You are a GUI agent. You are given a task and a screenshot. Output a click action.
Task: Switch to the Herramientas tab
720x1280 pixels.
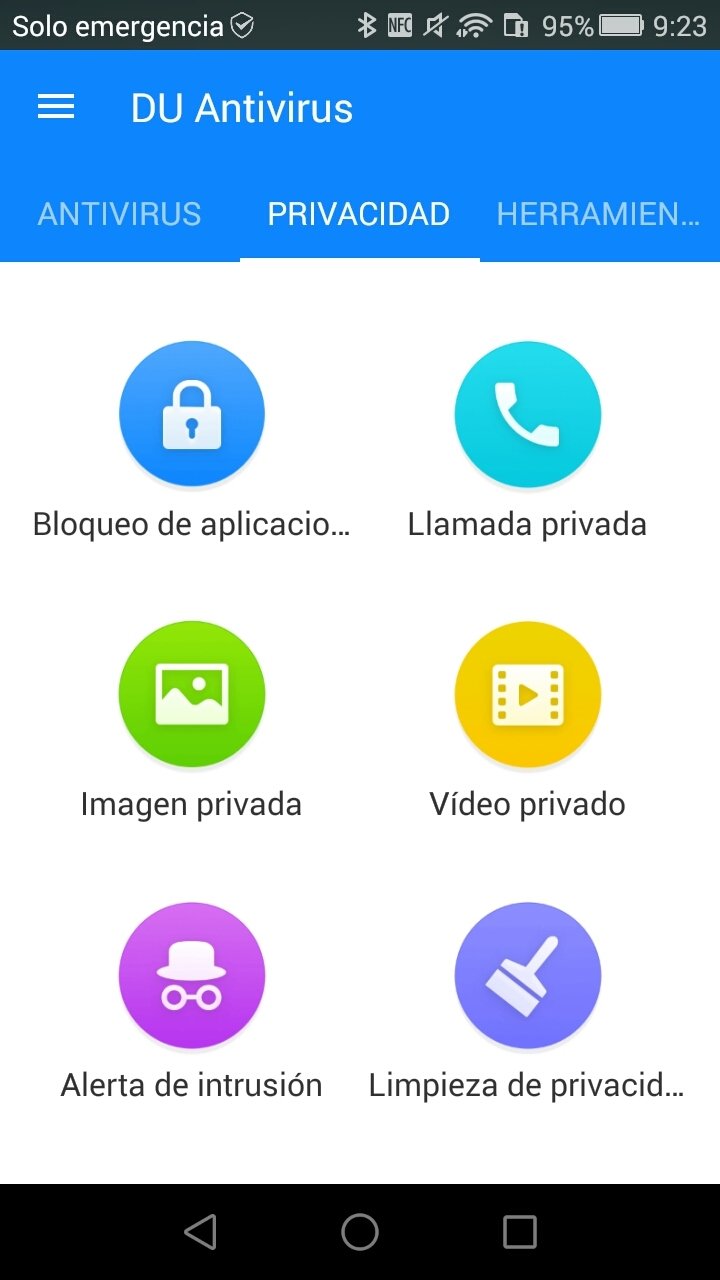pos(599,214)
